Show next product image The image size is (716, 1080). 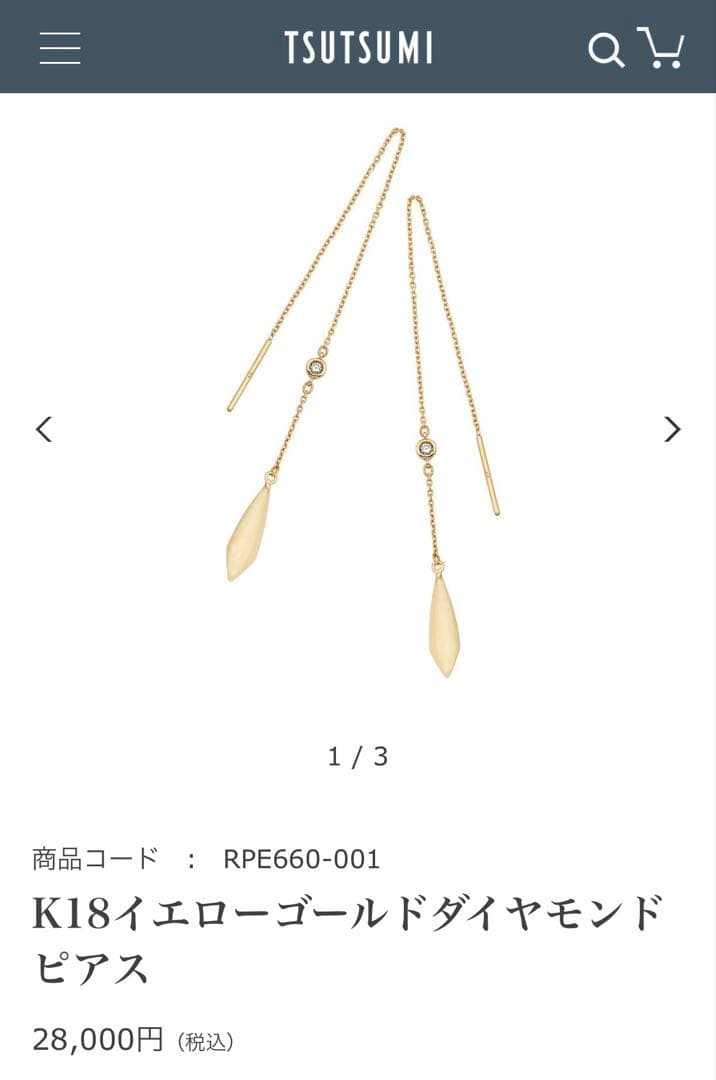(672, 429)
